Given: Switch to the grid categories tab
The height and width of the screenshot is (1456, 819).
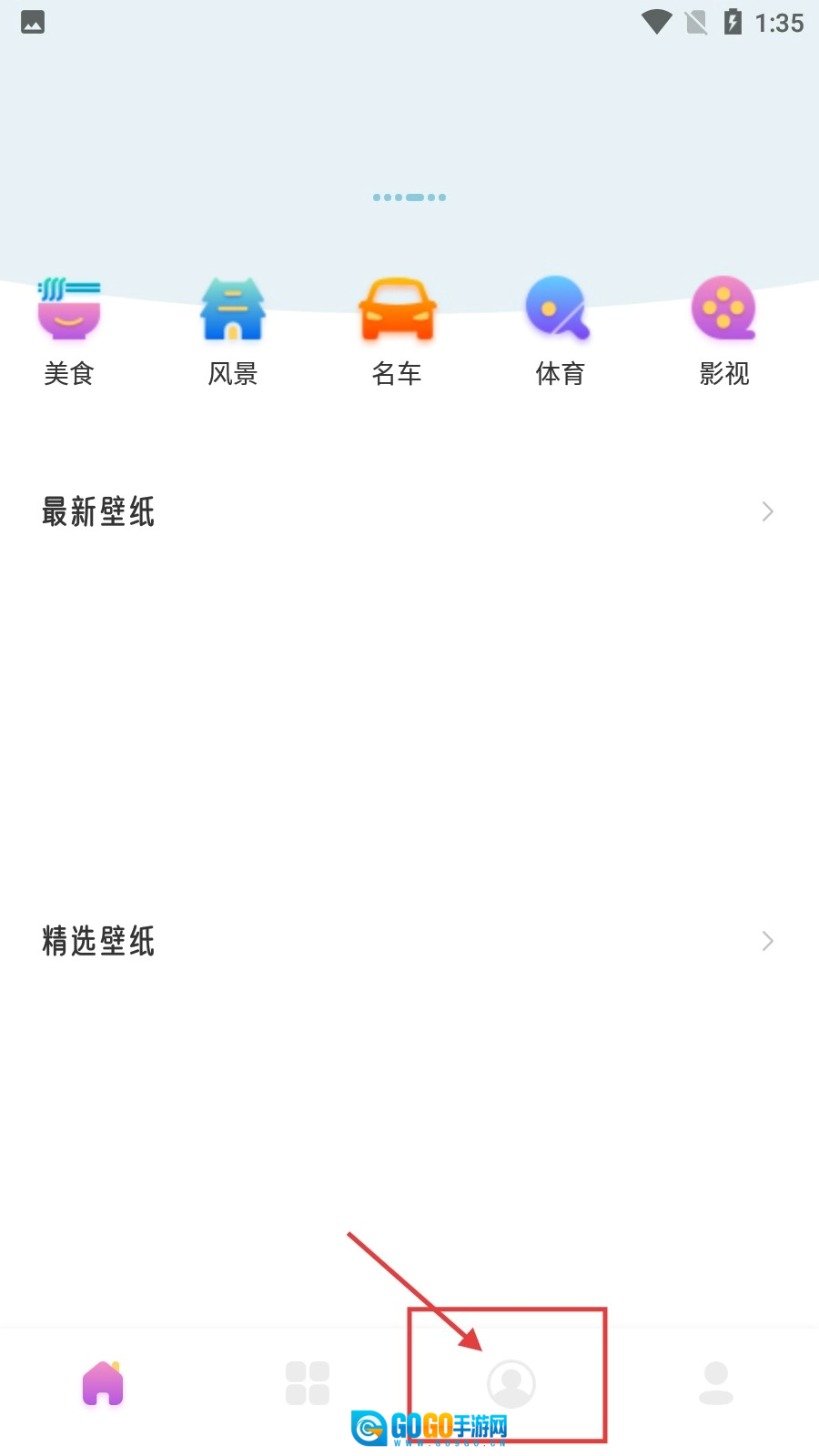Looking at the screenshot, I should point(308,1383).
